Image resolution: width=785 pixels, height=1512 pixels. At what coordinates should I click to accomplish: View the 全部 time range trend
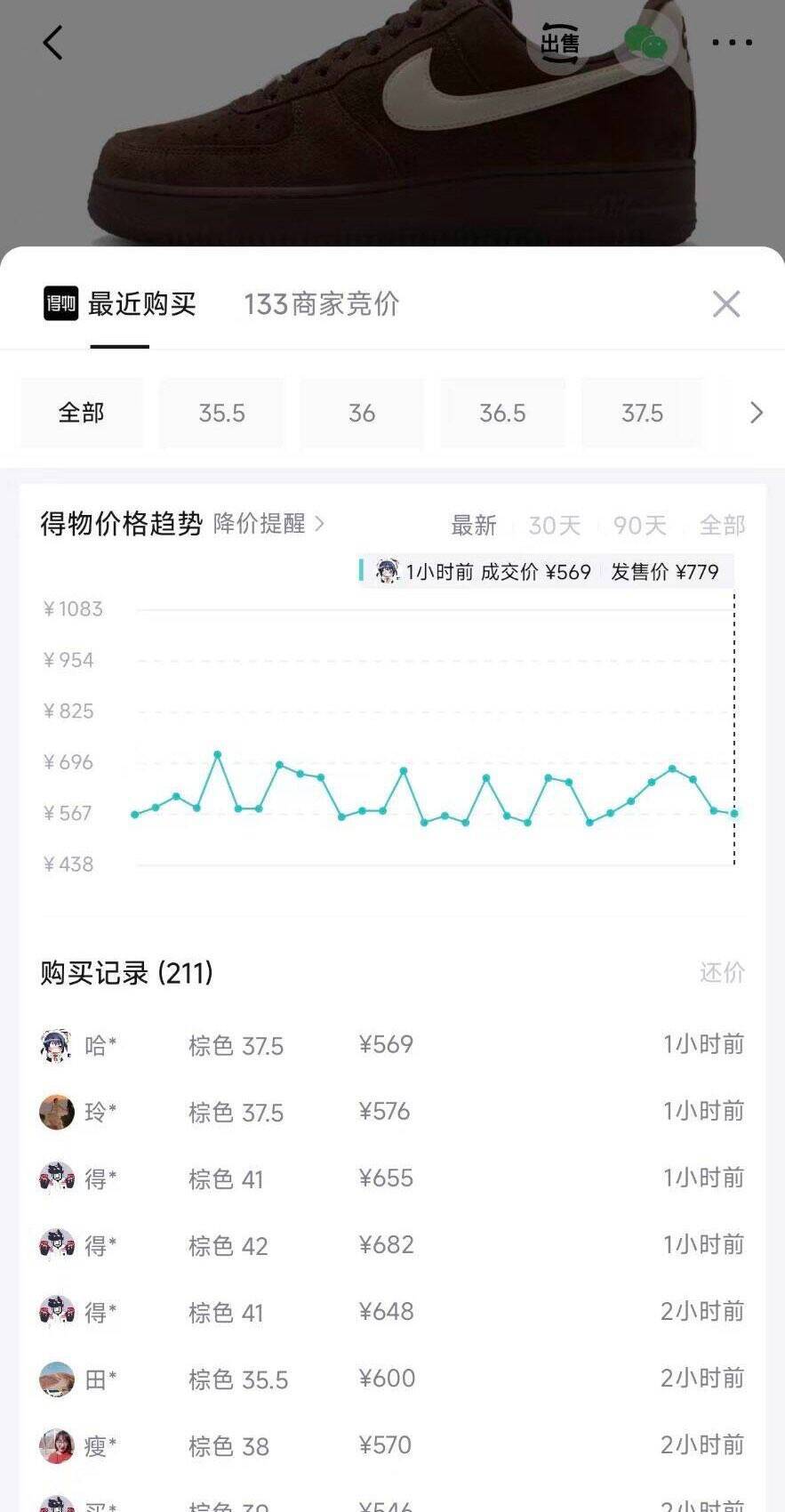(722, 525)
